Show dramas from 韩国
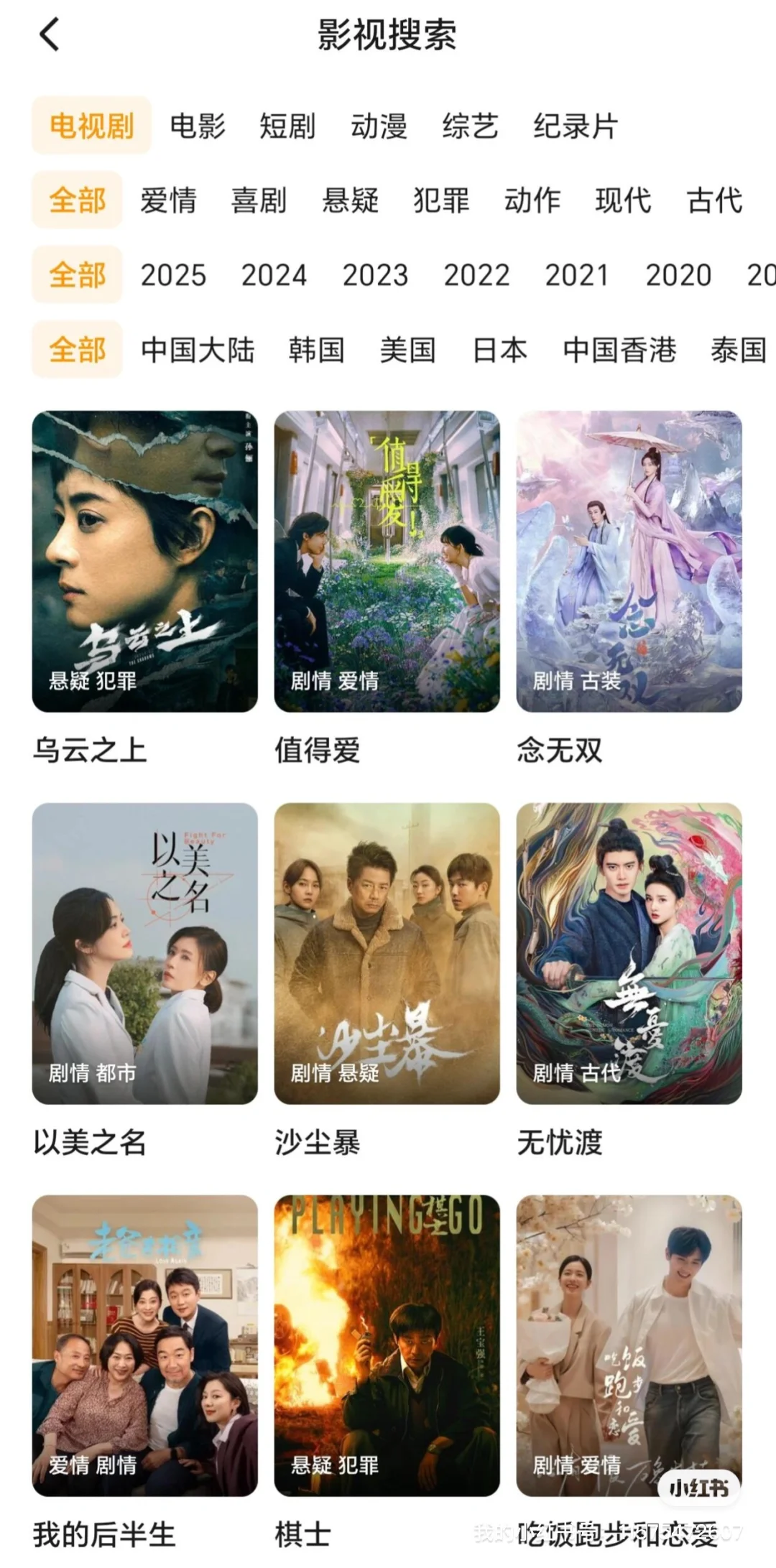Screen dimensions: 776x1568 [x=316, y=350]
